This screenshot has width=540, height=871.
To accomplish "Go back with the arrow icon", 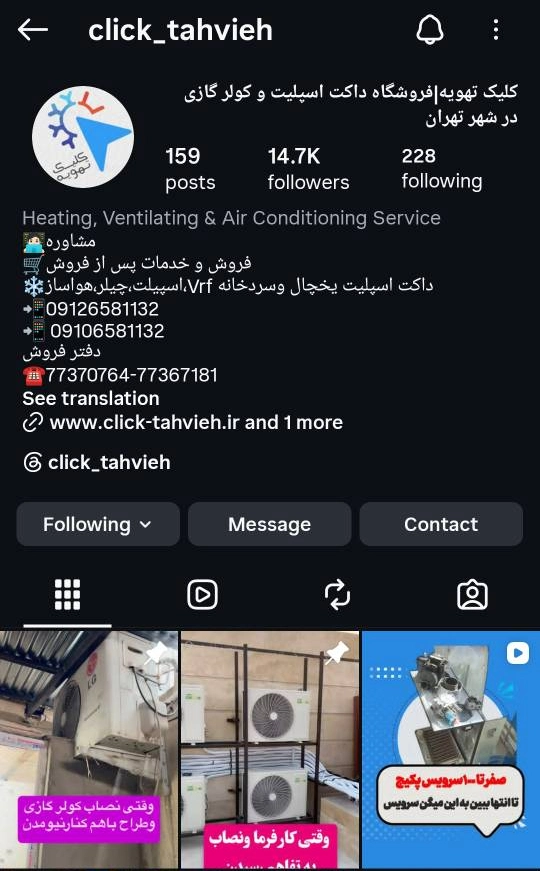I will coord(33,30).
